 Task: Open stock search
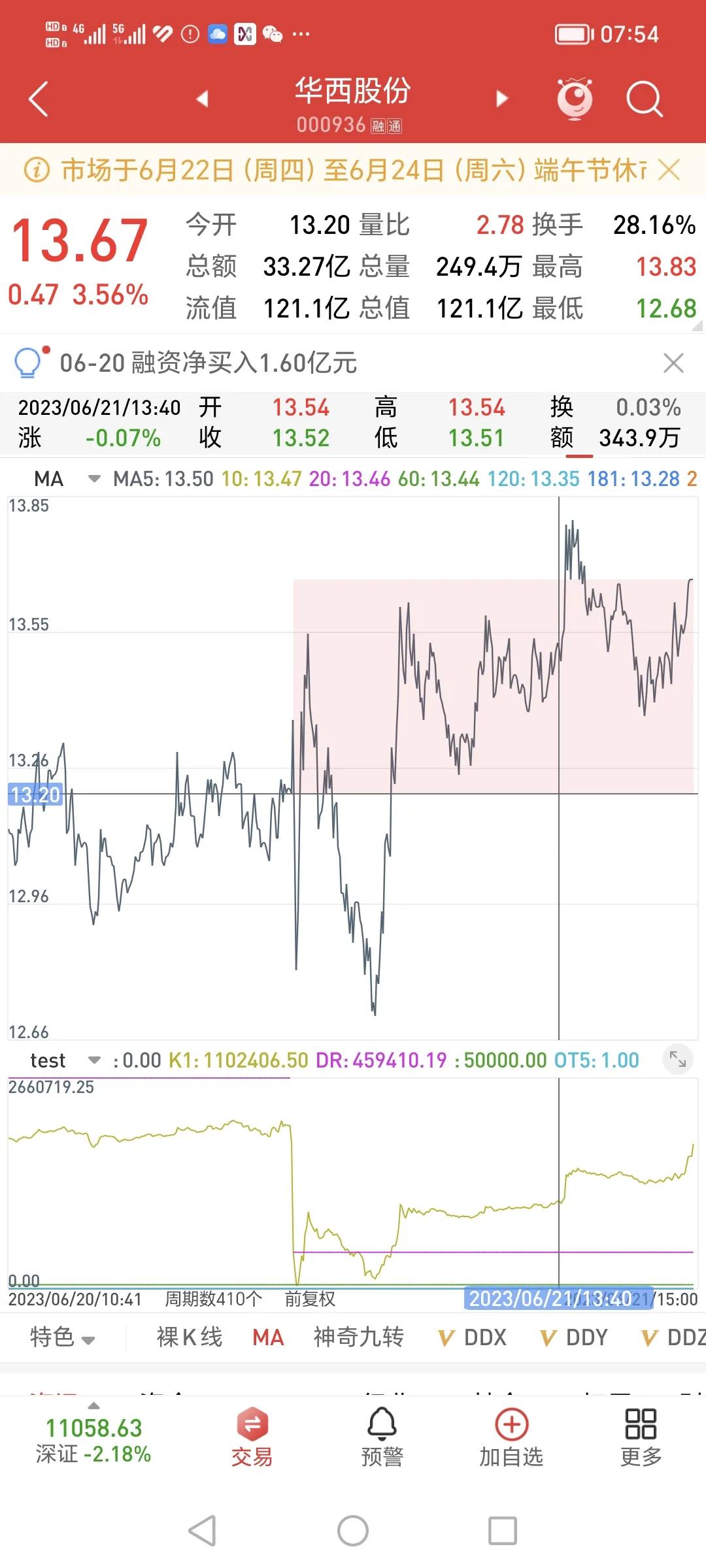644,99
